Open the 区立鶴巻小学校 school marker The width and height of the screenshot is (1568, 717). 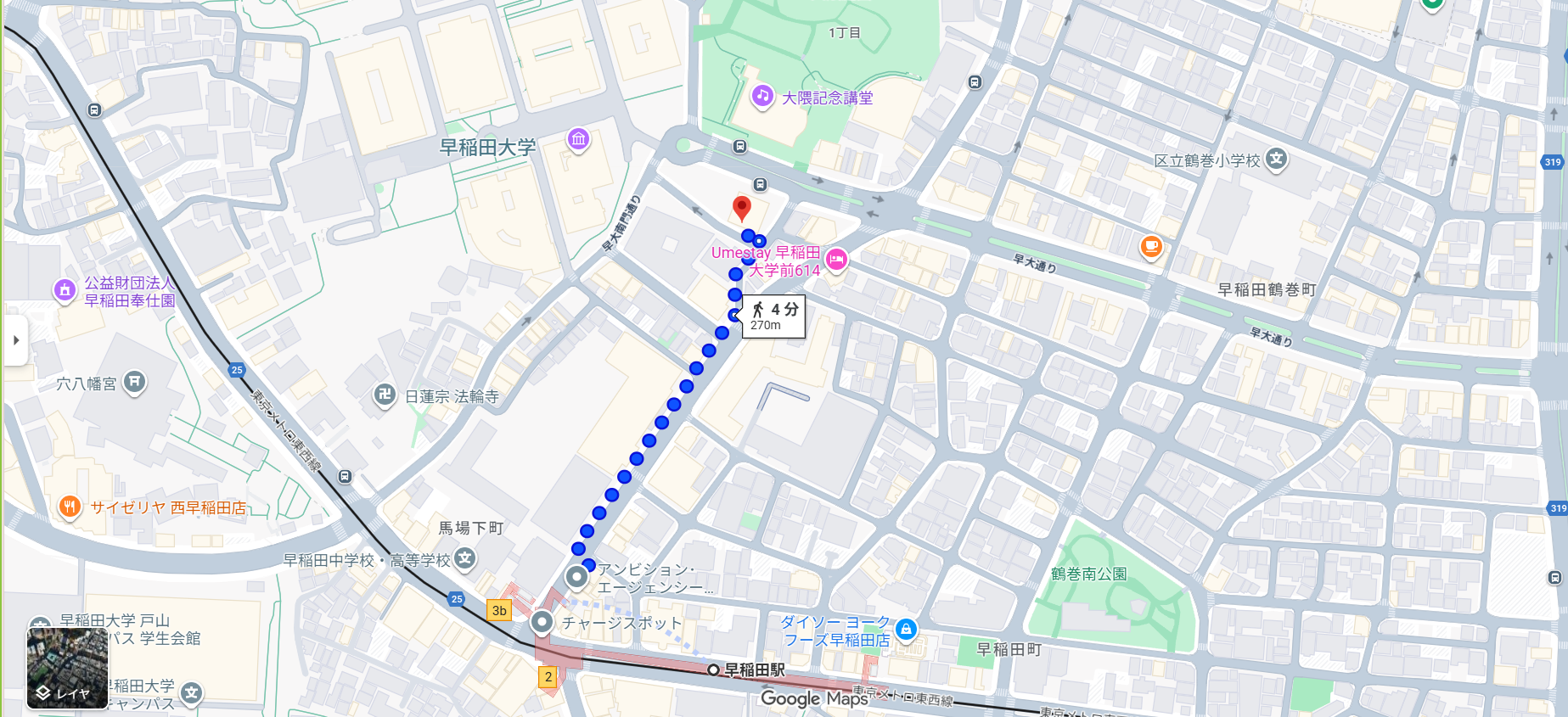[1276, 159]
